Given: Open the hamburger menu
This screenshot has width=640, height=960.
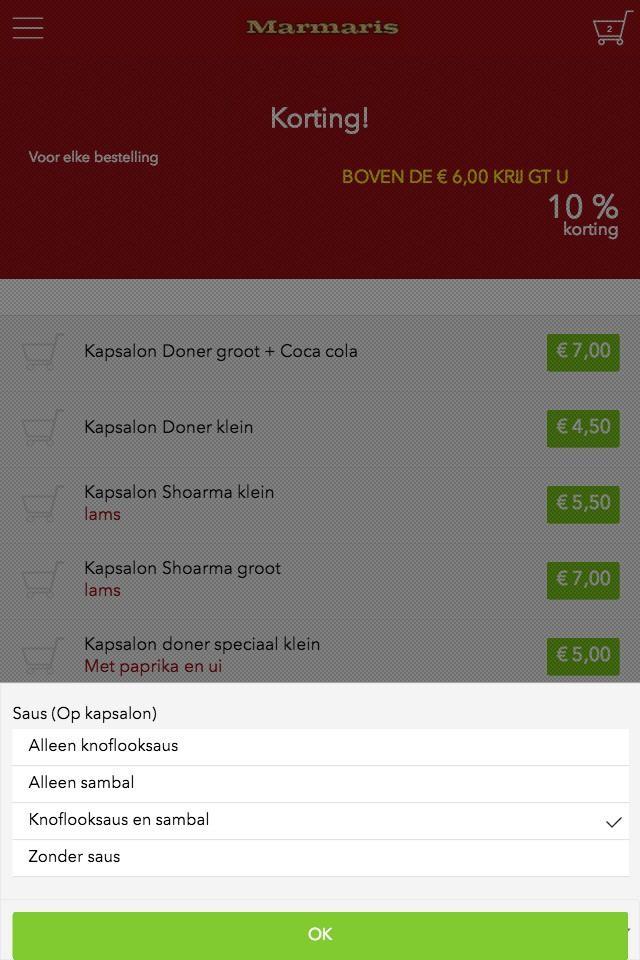Looking at the screenshot, I should tap(28, 28).
